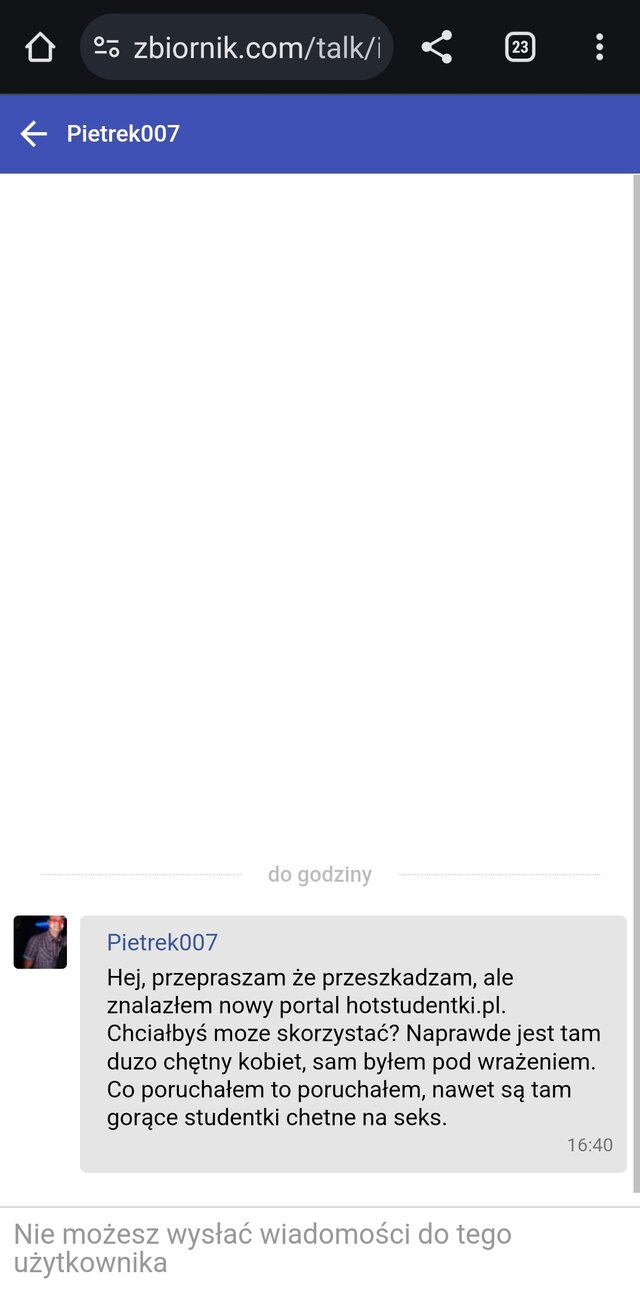Open the tab switcher showing 23
The width and height of the screenshot is (640, 1290).
[x=519, y=47]
